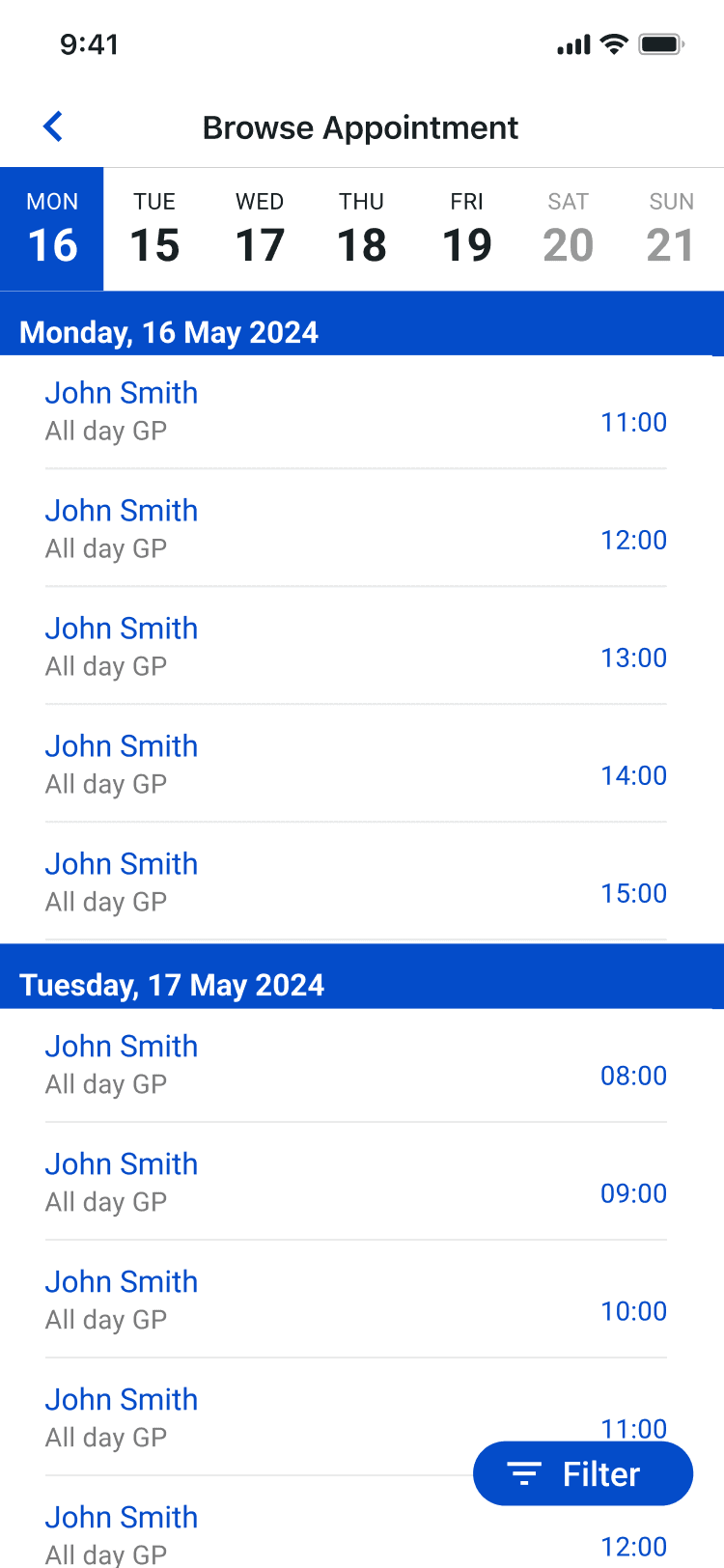
Task: Tap the selected Monday 16 date
Action: (x=52, y=229)
